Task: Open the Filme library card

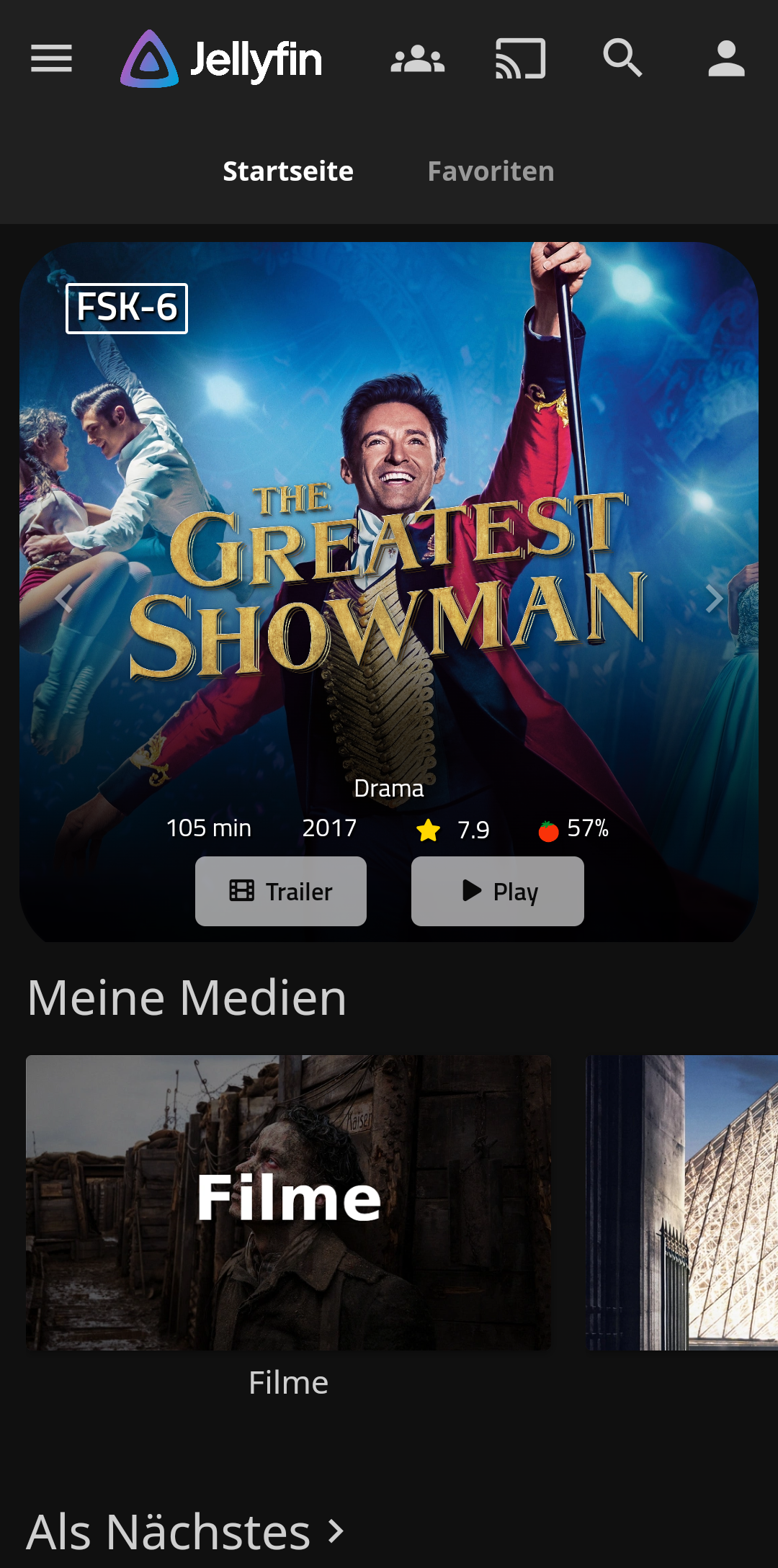Action: (288, 1202)
